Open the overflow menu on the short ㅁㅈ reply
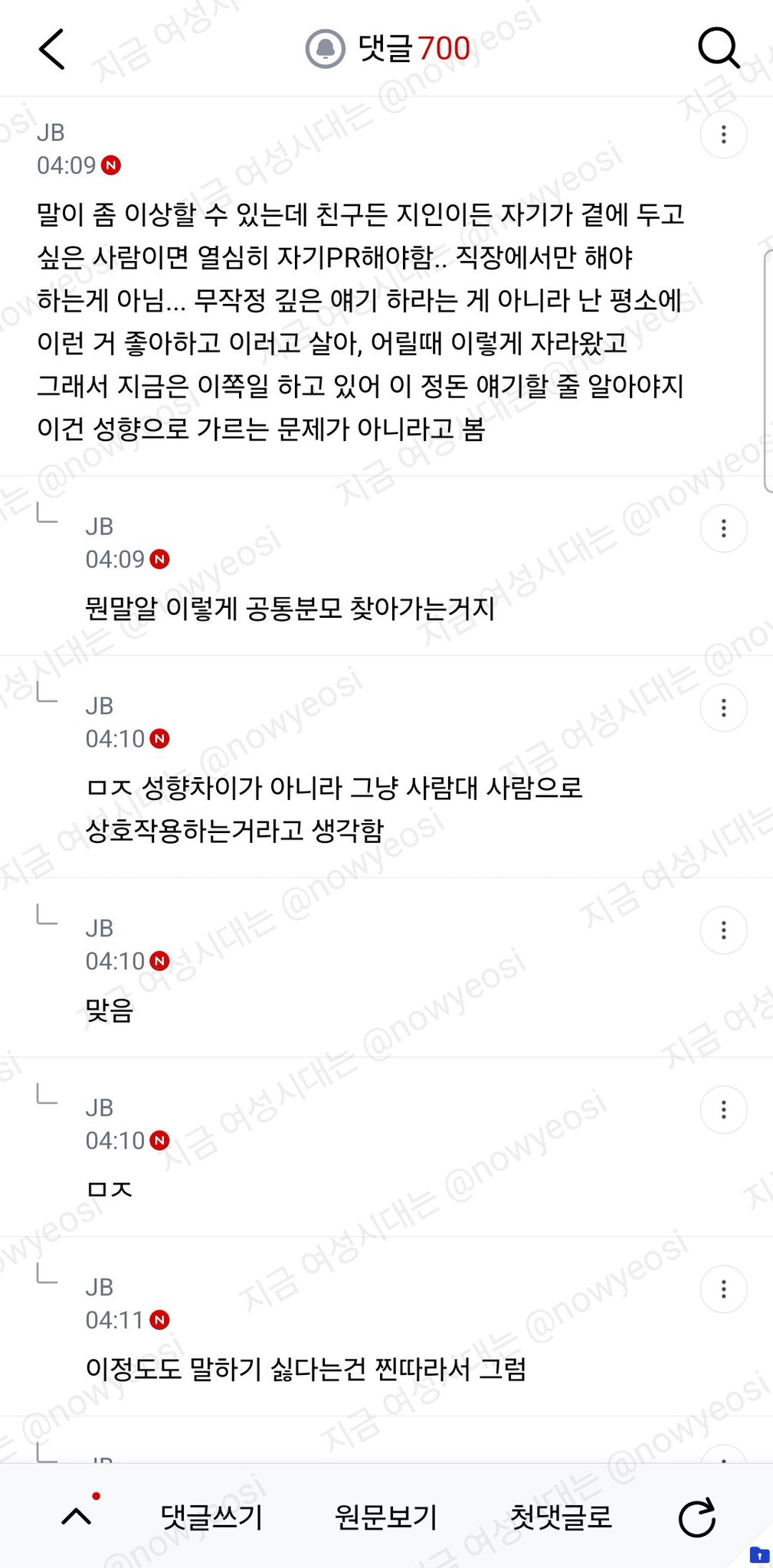 [724, 1109]
